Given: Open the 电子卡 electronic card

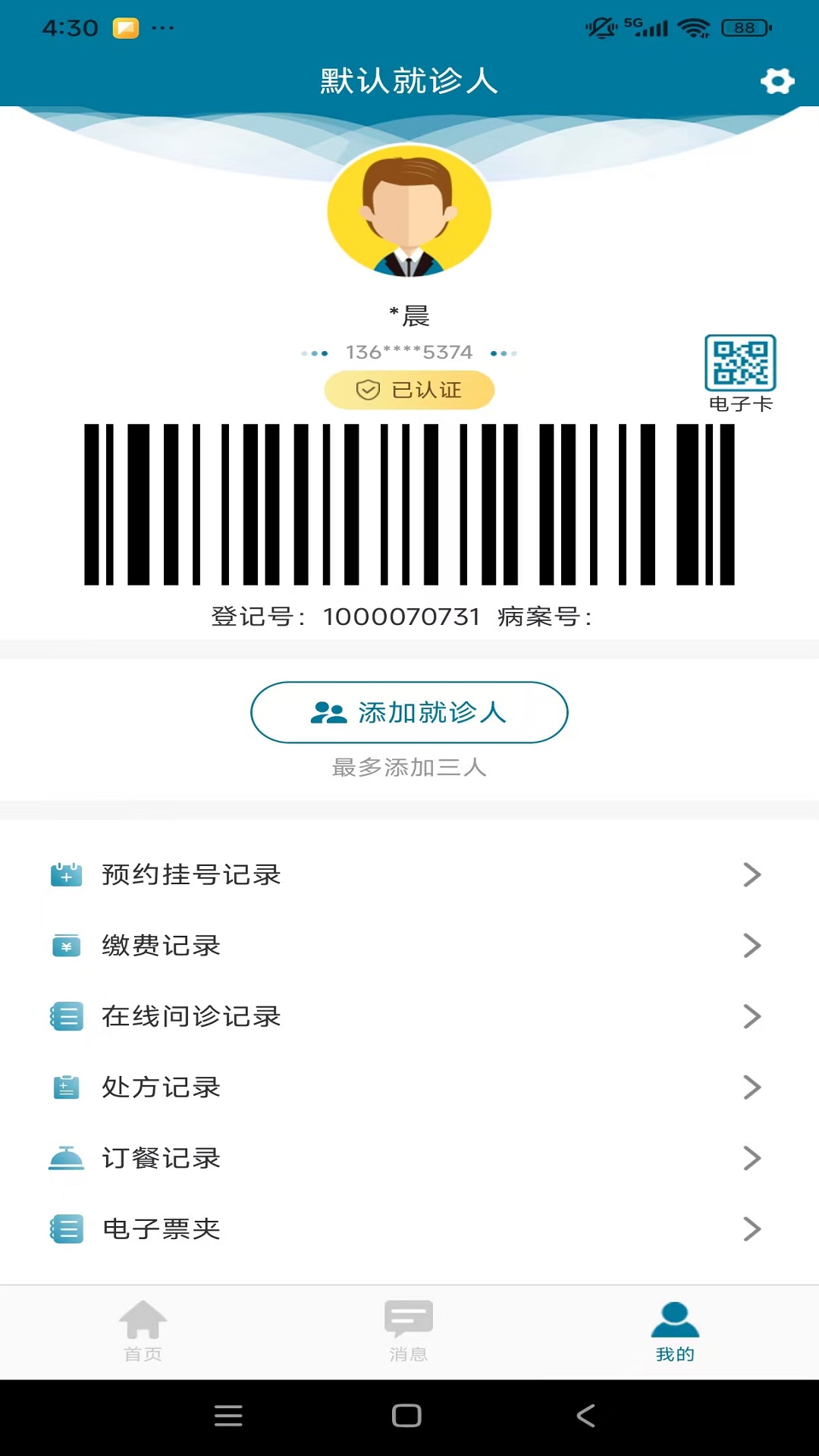Looking at the screenshot, I should coord(740,372).
